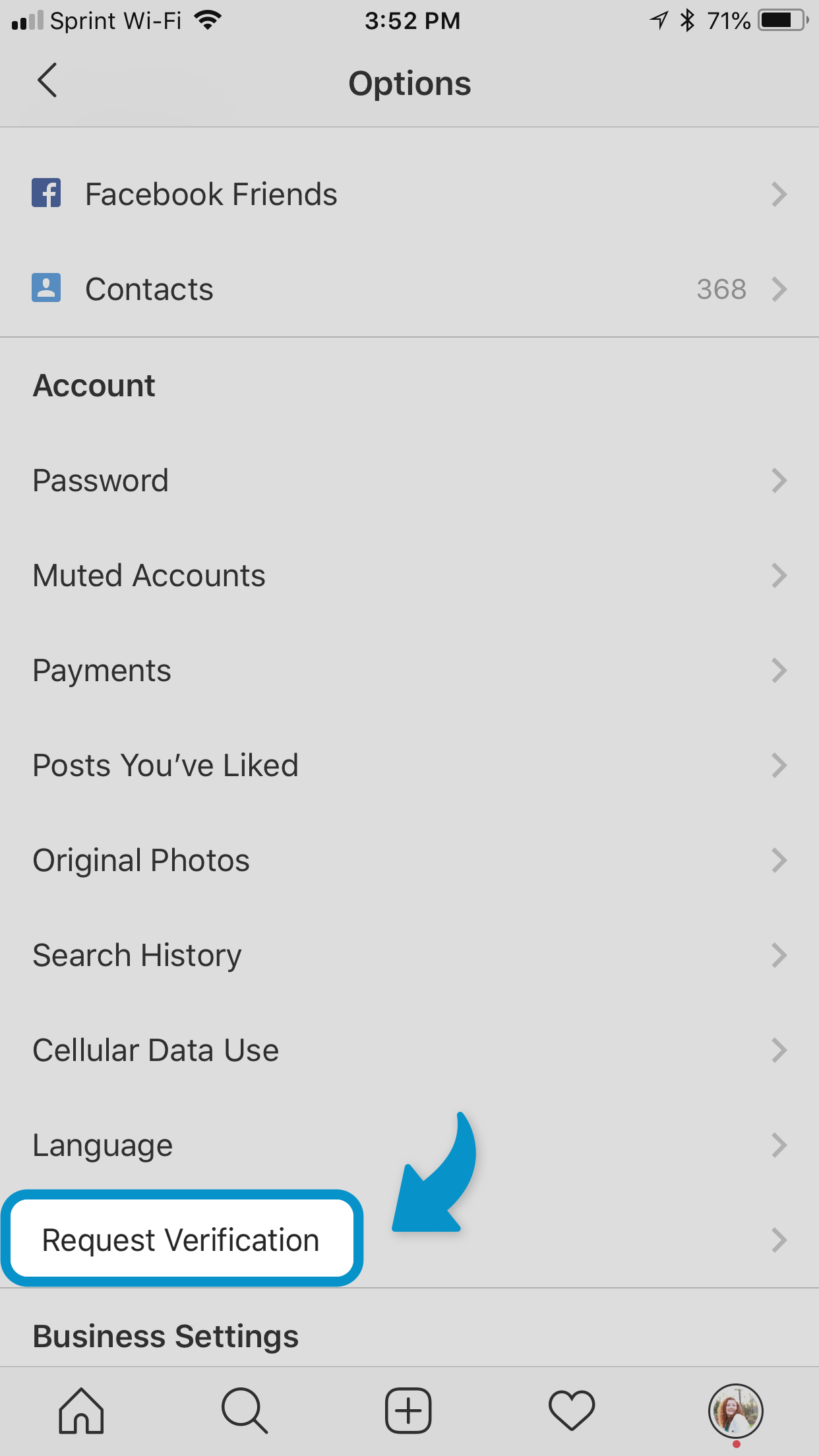Tap the Search magnifier icon
The width and height of the screenshot is (819, 1456).
tap(245, 1410)
